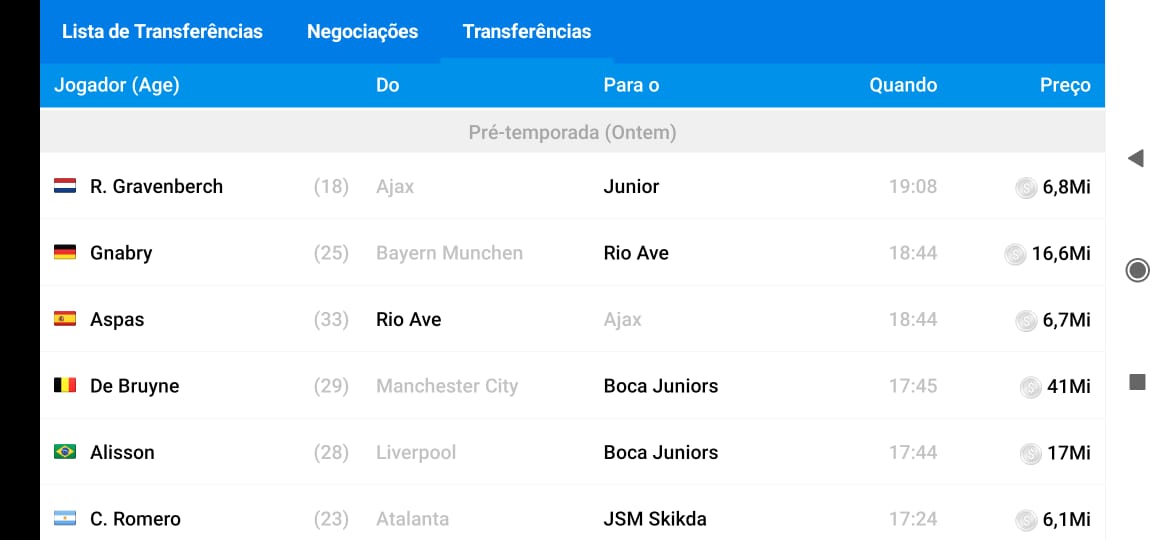Switch to Lista de Transferências tab
Viewport: 1170px width, 540px height.
click(162, 31)
